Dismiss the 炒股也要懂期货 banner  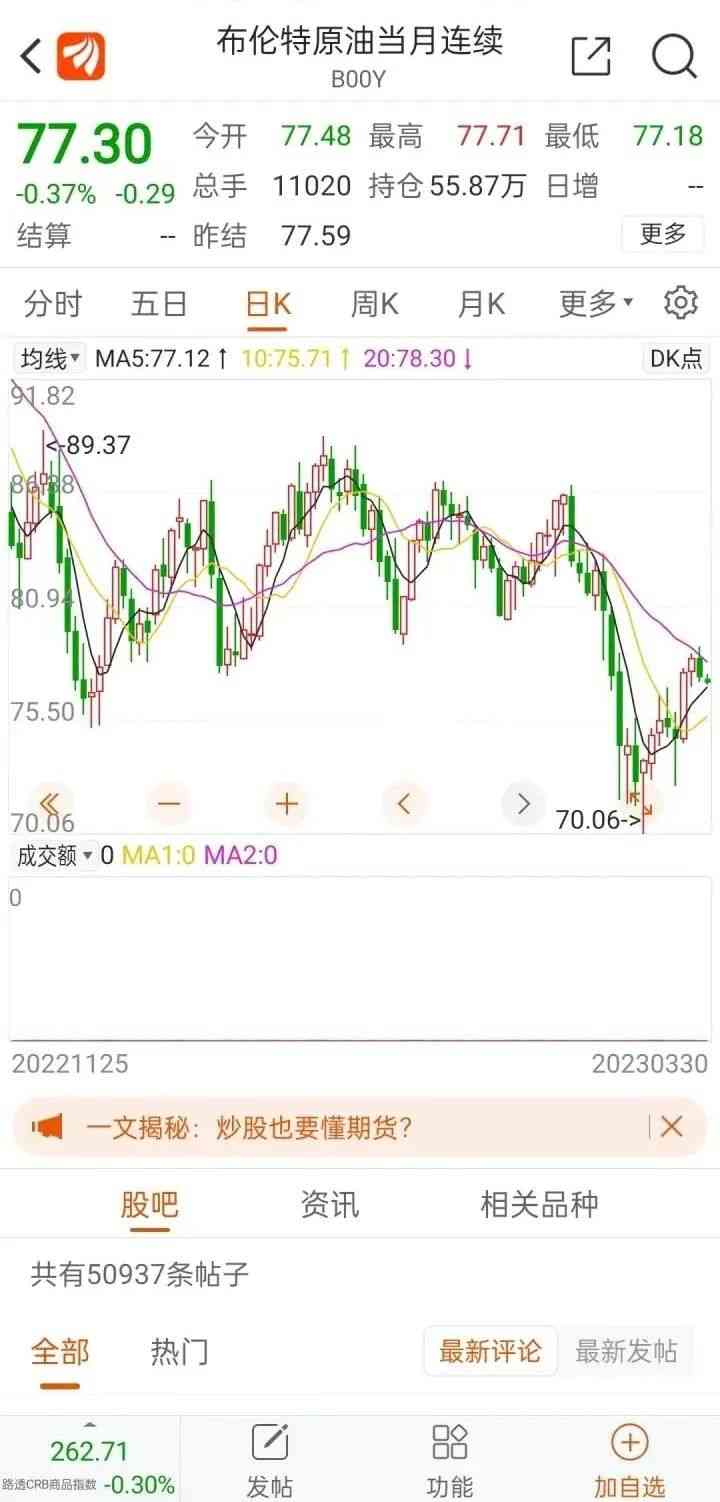coord(672,1127)
